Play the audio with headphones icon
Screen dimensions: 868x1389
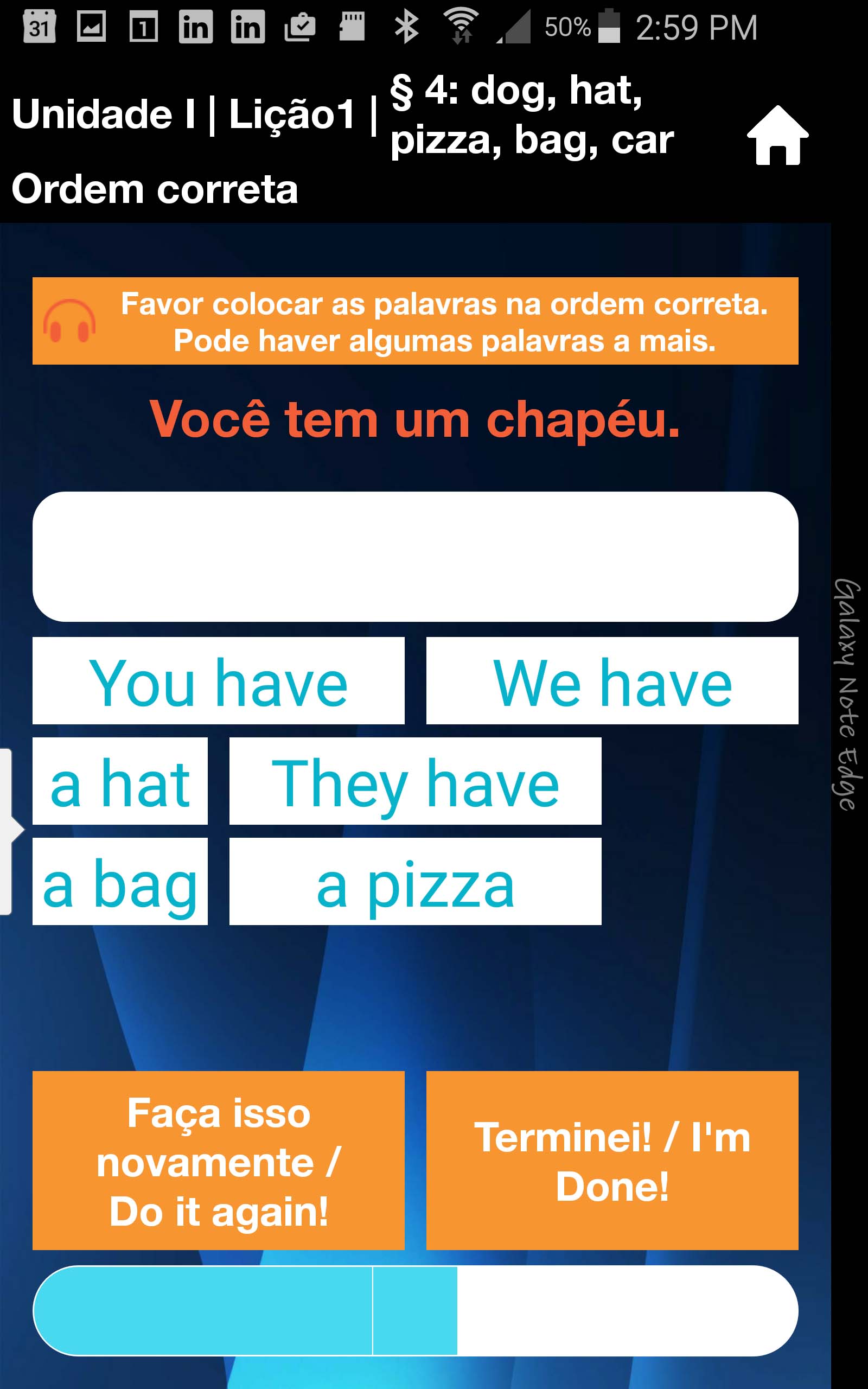69,321
